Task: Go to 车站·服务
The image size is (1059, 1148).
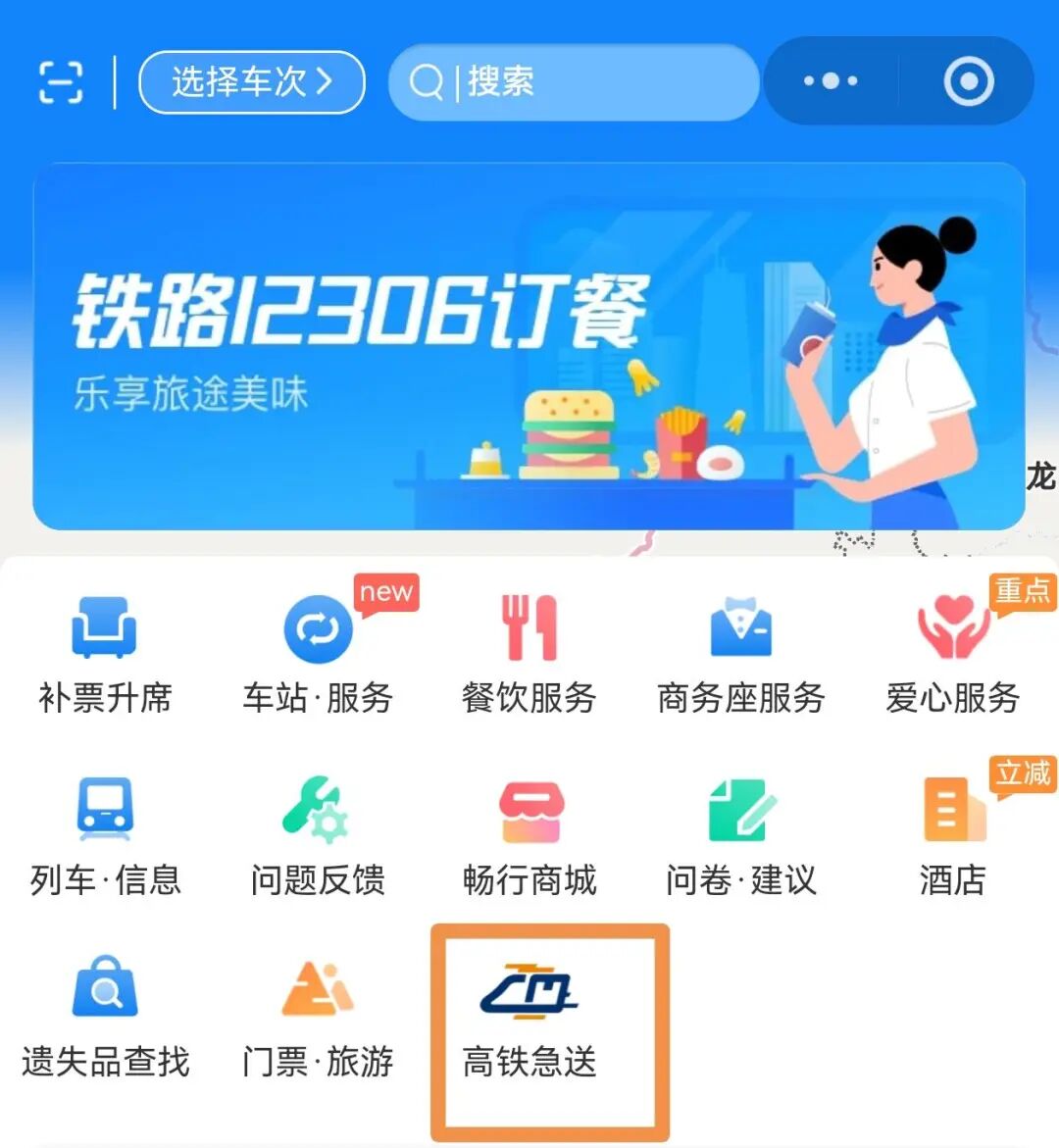Action: click(318, 653)
